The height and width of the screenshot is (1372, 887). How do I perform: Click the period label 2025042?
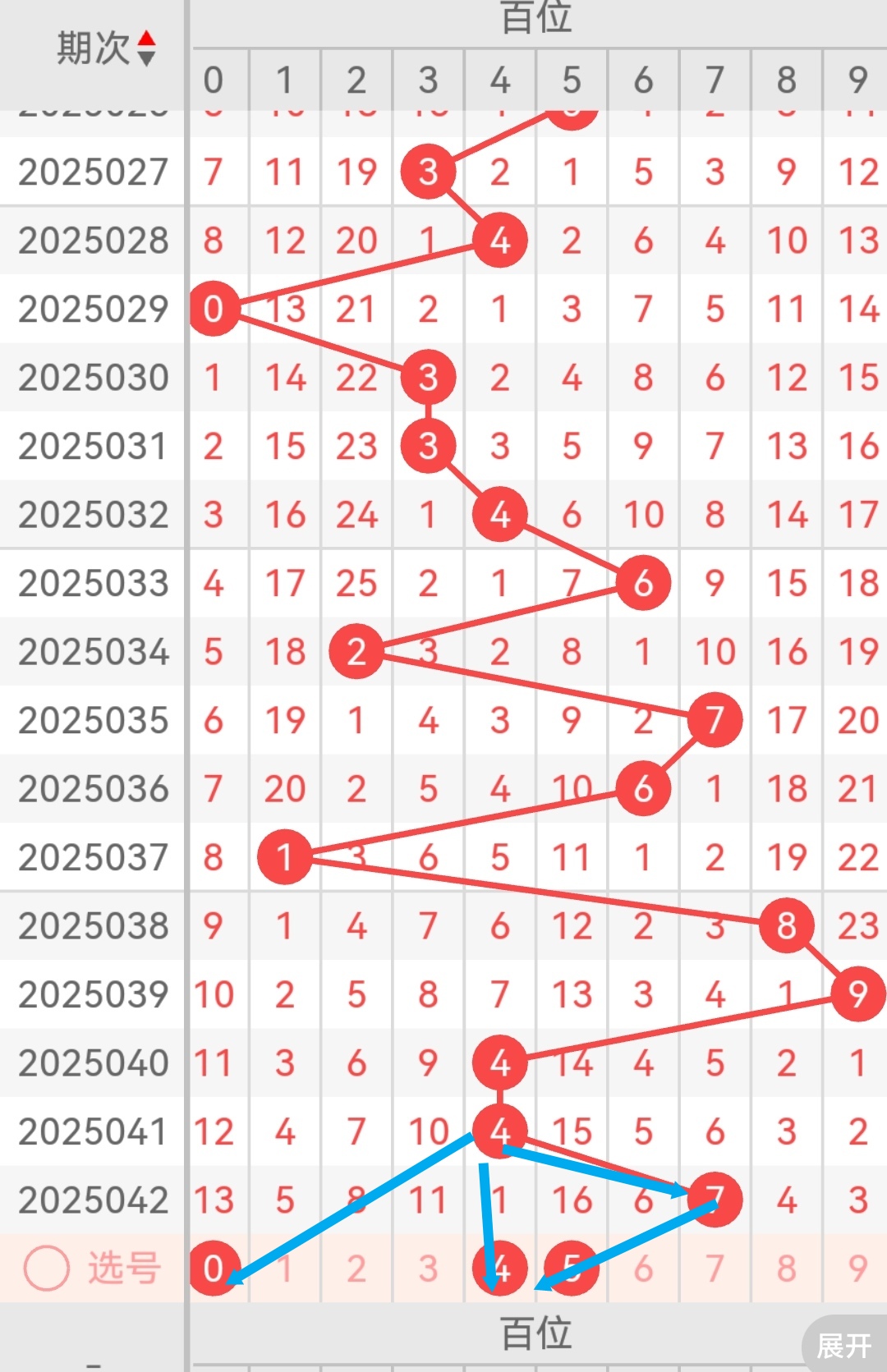coord(92,1199)
